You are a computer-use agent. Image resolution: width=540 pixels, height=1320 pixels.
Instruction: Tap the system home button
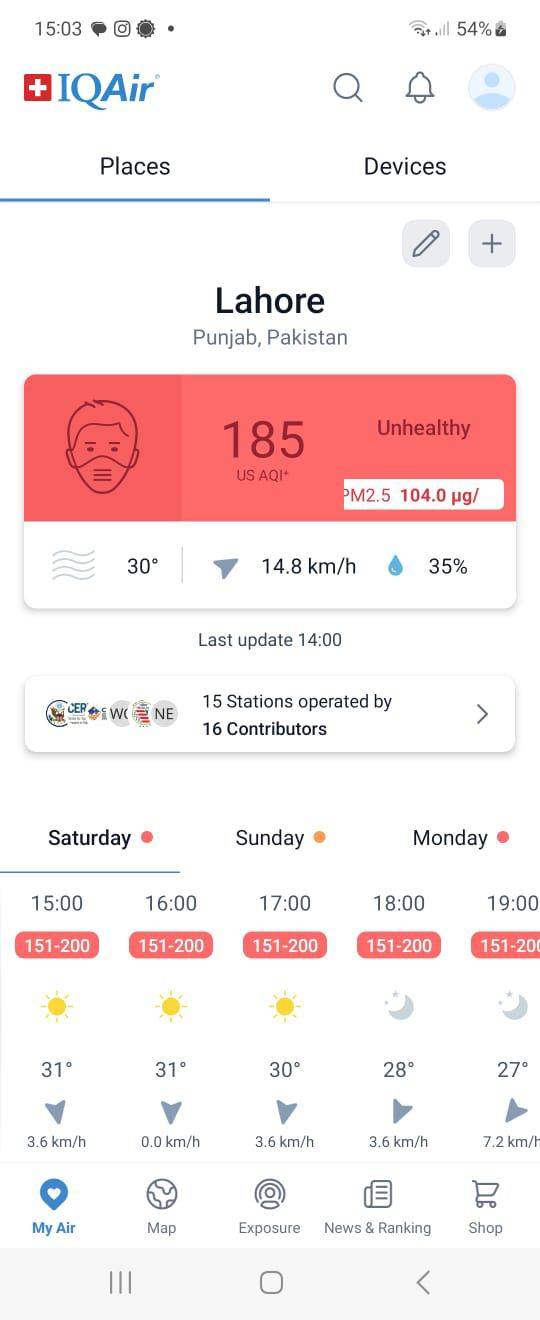coord(271,1283)
